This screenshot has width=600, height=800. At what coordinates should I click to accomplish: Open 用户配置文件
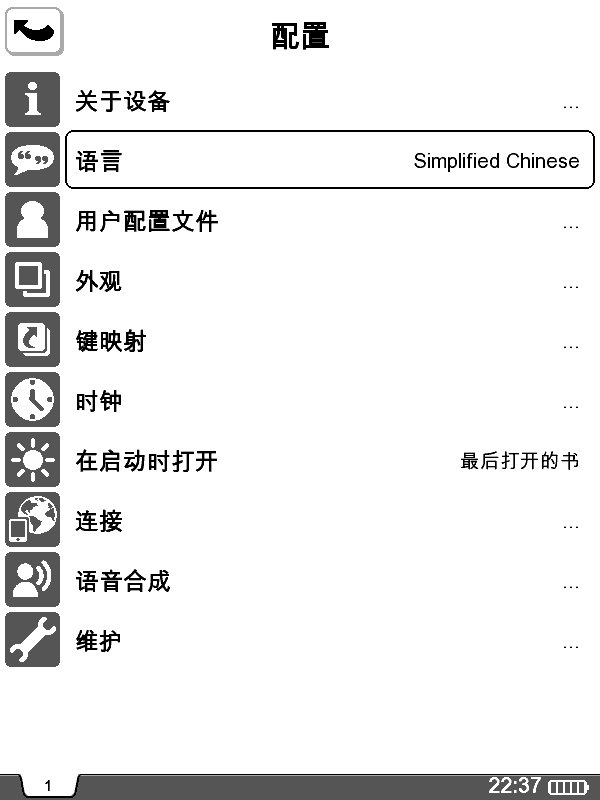point(300,221)
